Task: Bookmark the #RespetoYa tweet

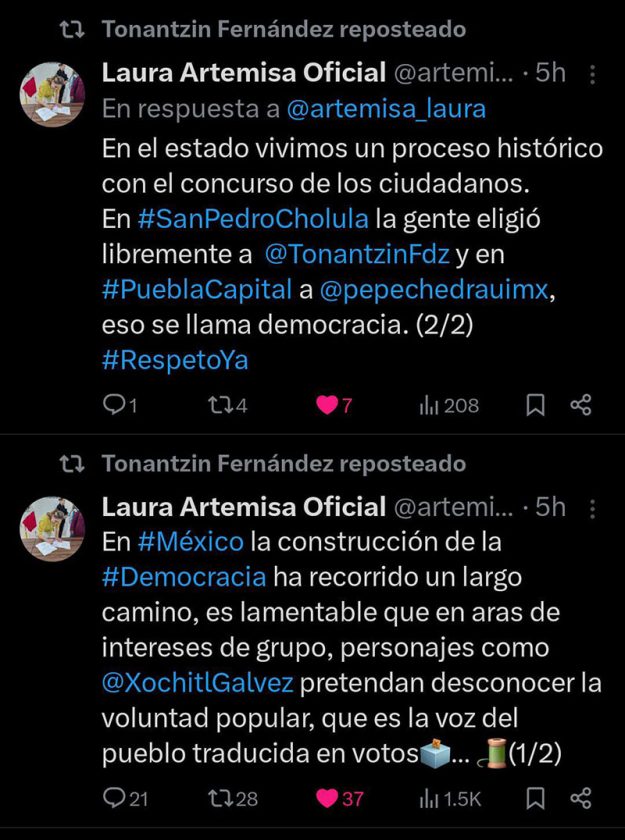Action: click(535, 405)
